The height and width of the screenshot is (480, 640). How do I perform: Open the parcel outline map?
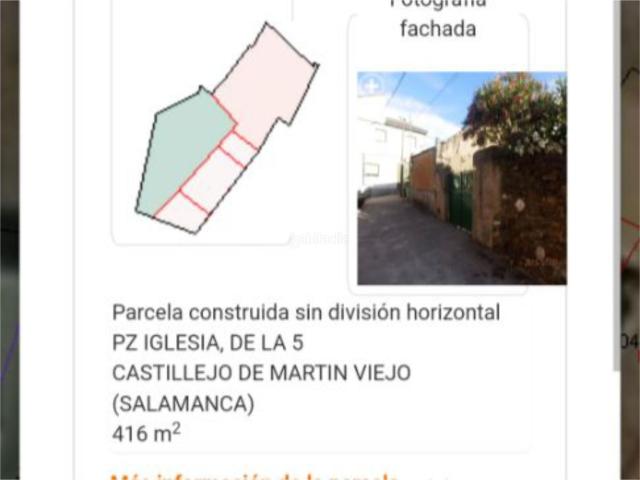(222, 130)
